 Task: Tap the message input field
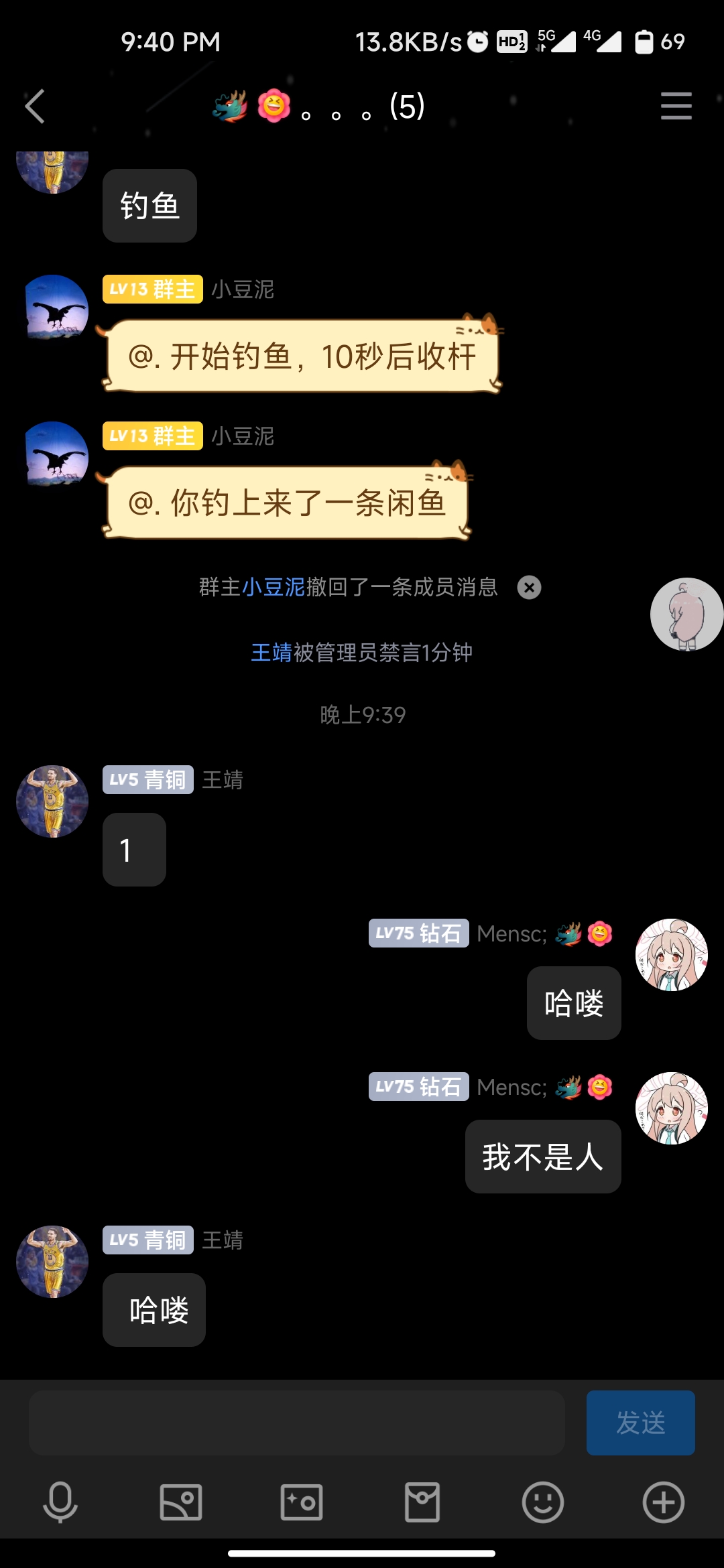point(296,1422)
